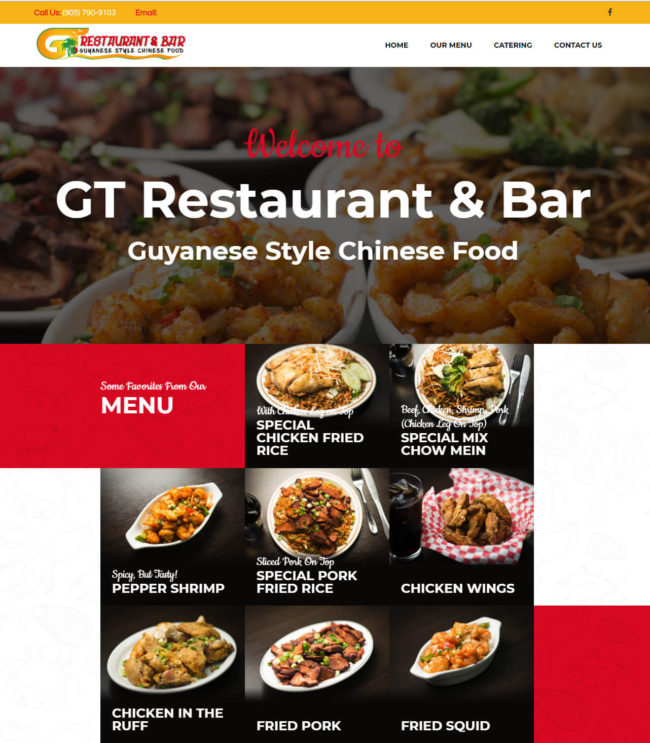
Task: Call the phone number (905) 790-9103
Action: [x=89, y=12]
